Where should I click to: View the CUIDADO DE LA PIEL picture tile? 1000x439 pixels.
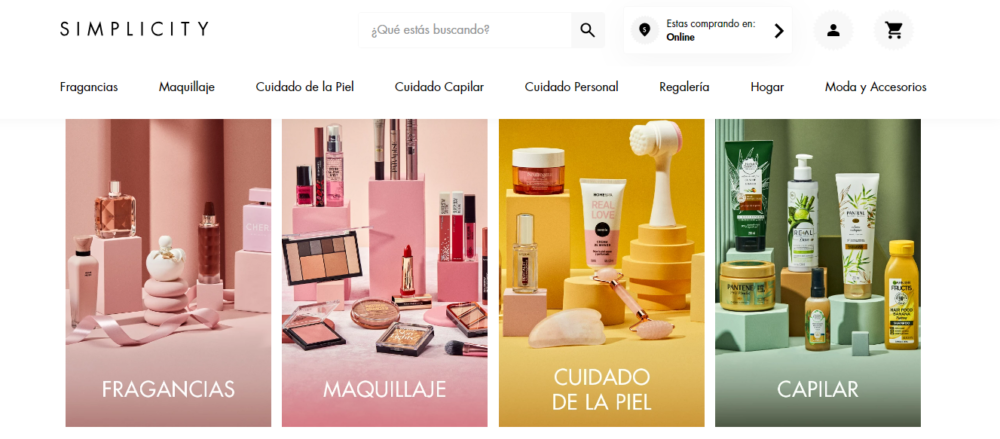601,272
